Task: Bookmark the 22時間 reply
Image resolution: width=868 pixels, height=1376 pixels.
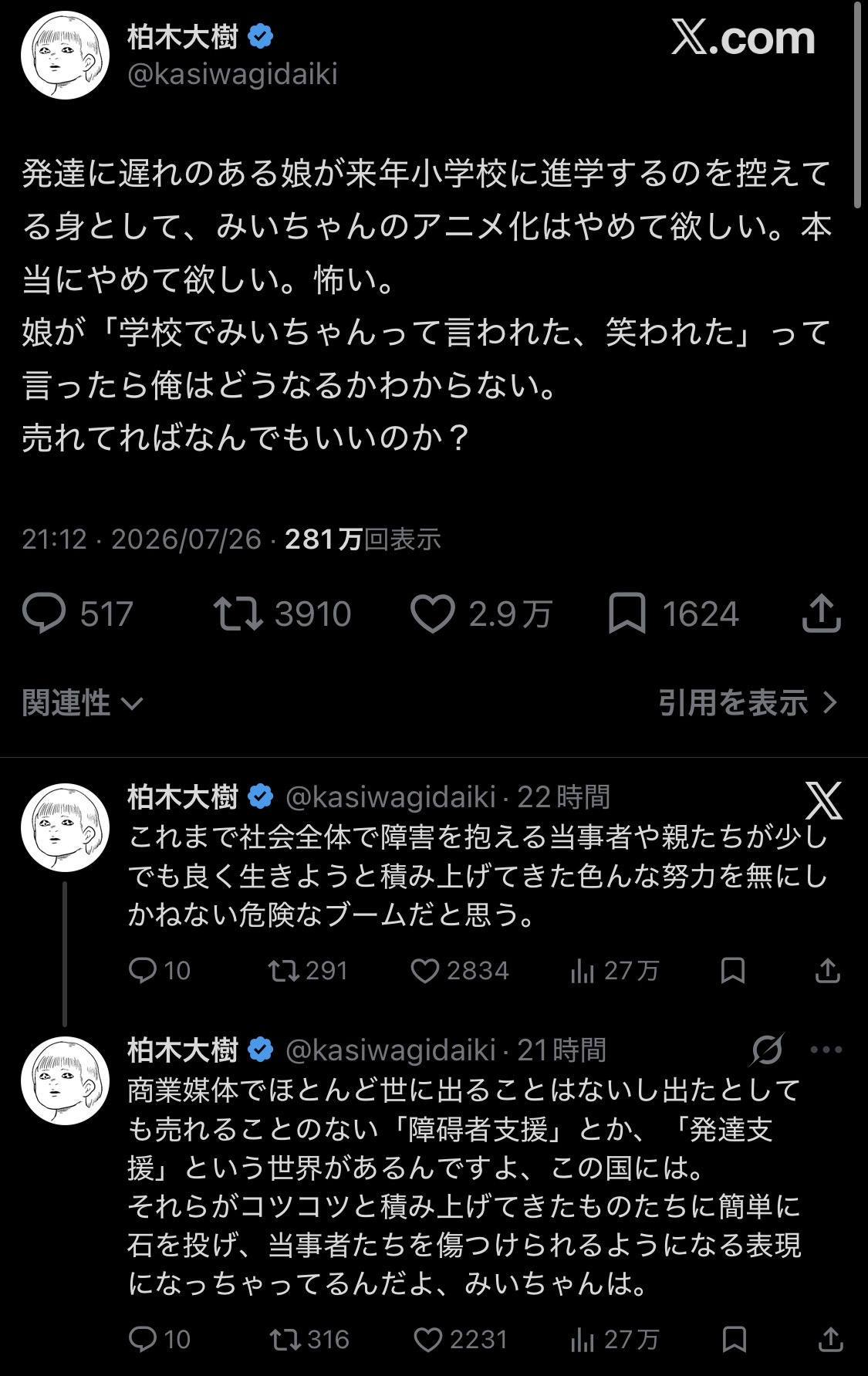Action: coord(732,971)
